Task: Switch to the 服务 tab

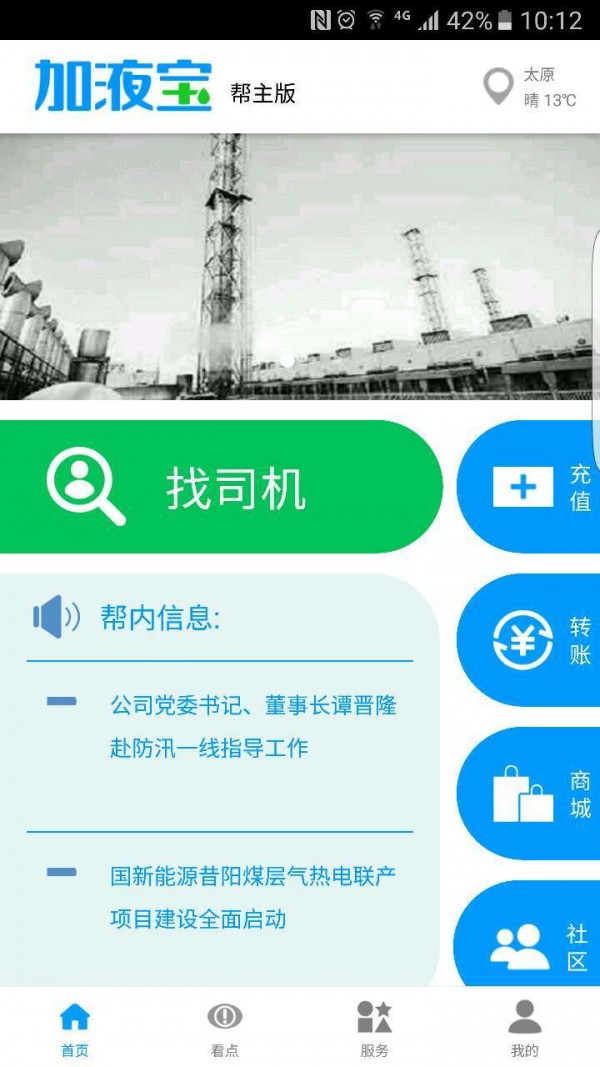Action: pos(374,1028)
